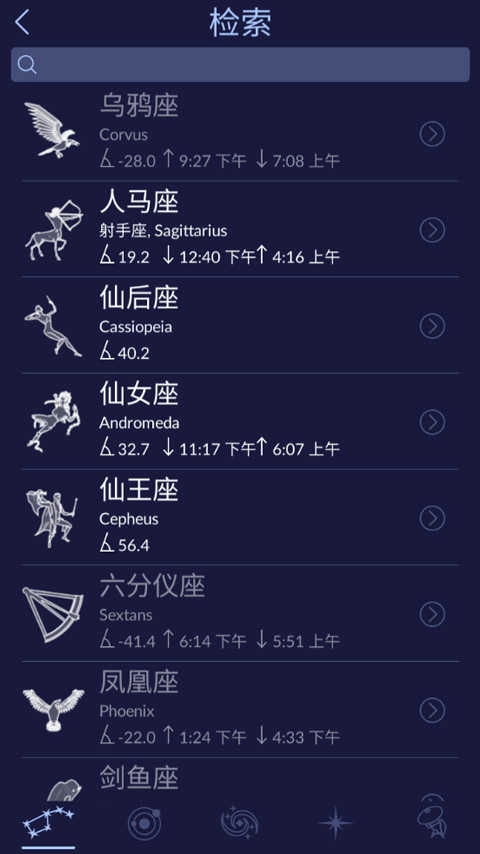Open the 六分仪座 Sextans entry

click(x=240, y=614)
